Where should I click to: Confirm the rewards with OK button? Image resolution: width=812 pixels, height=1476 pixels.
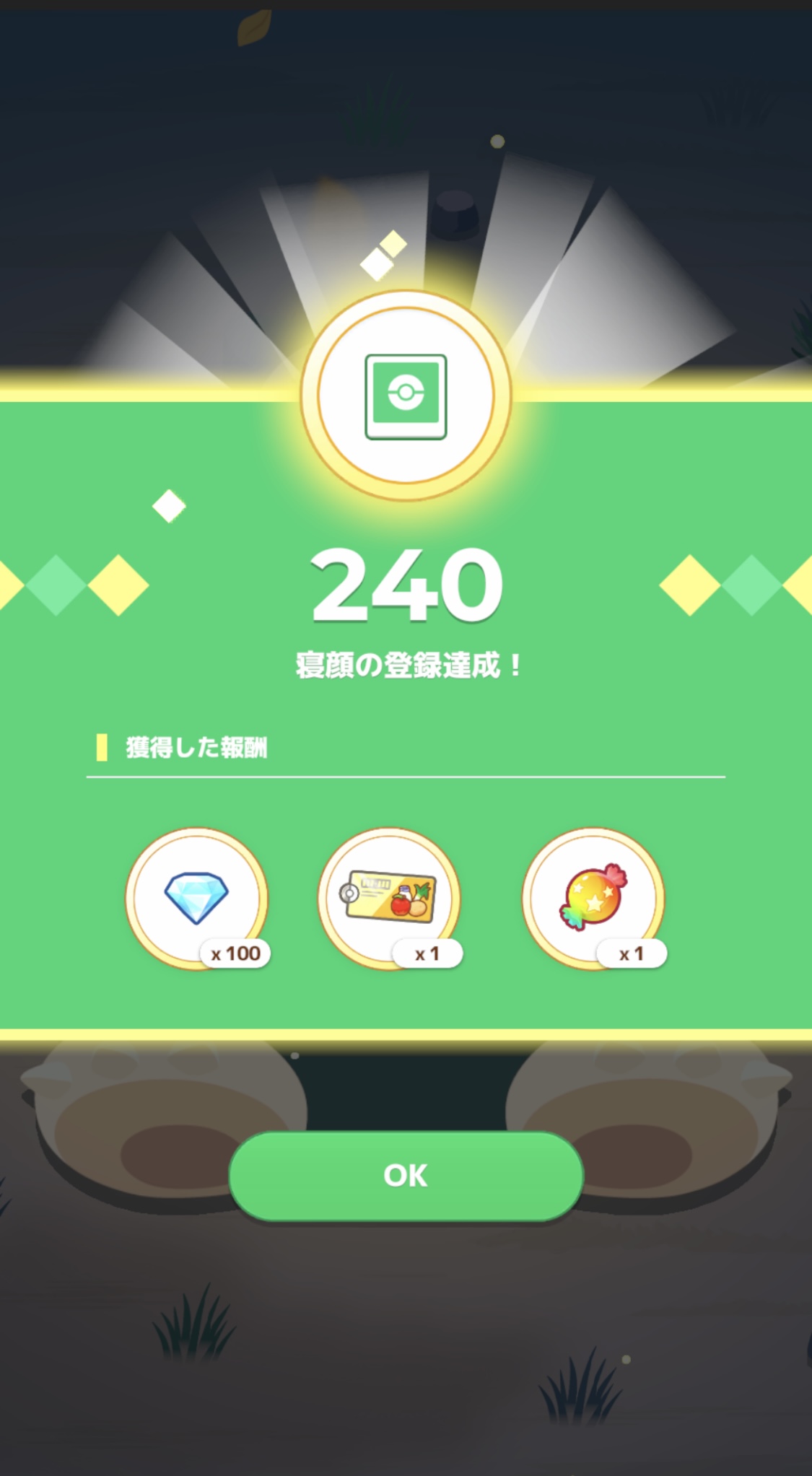tap(406, 1176)
